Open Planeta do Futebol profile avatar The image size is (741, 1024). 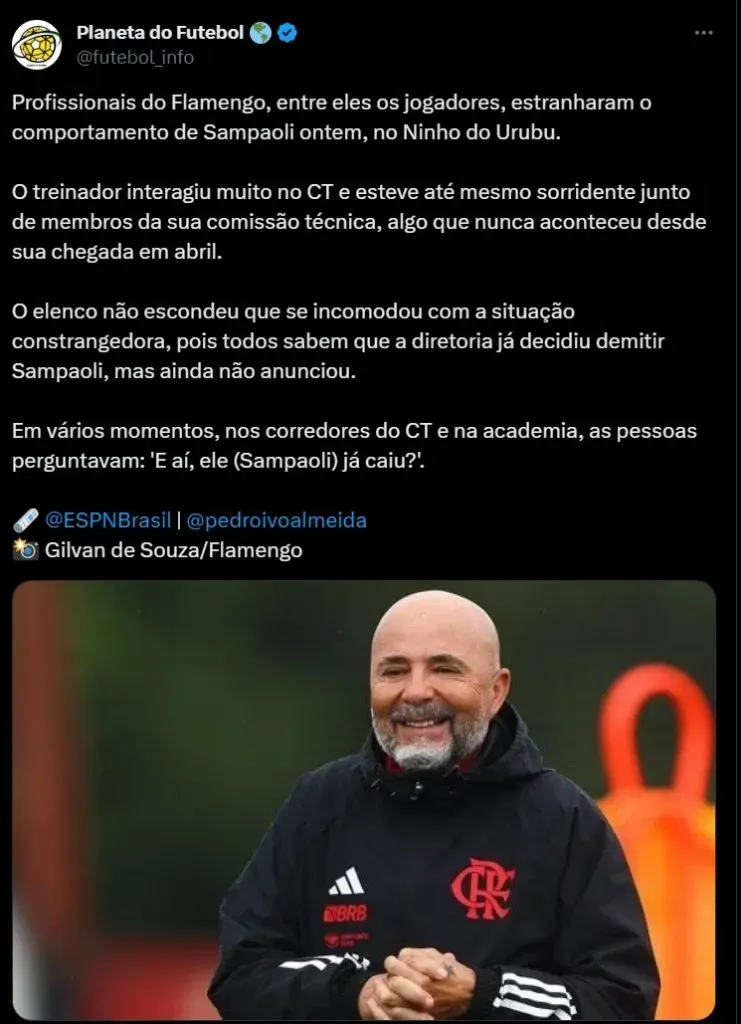(35, 44)
